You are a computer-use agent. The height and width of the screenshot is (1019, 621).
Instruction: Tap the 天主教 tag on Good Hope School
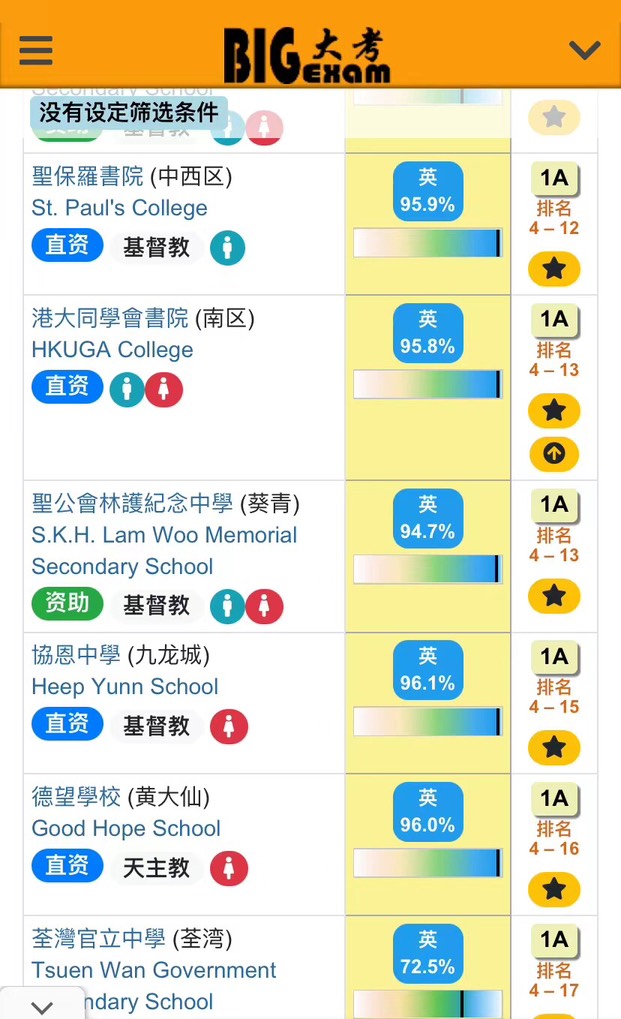156,868
